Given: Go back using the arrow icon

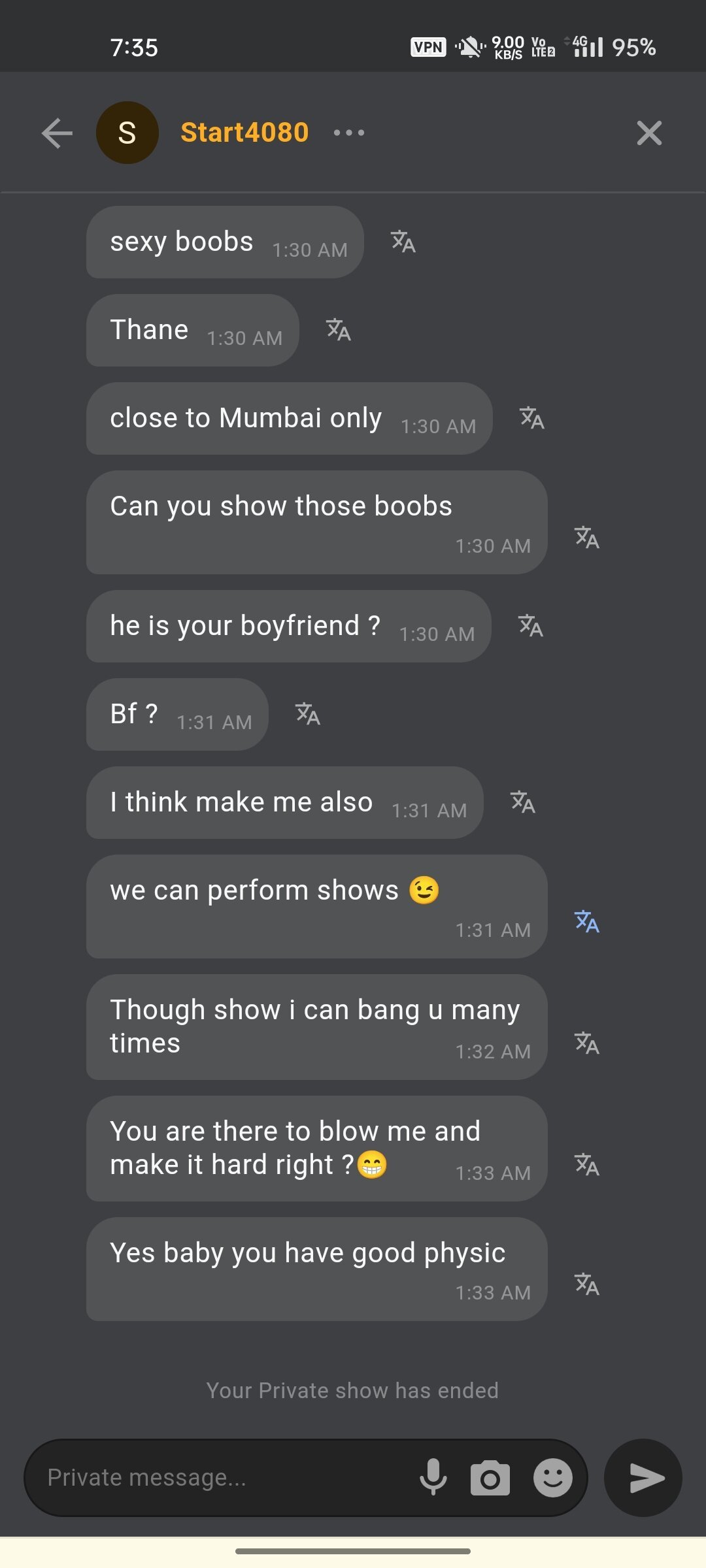Looking at the screenshot, I should pyautogui.click(x=57, y=133).
